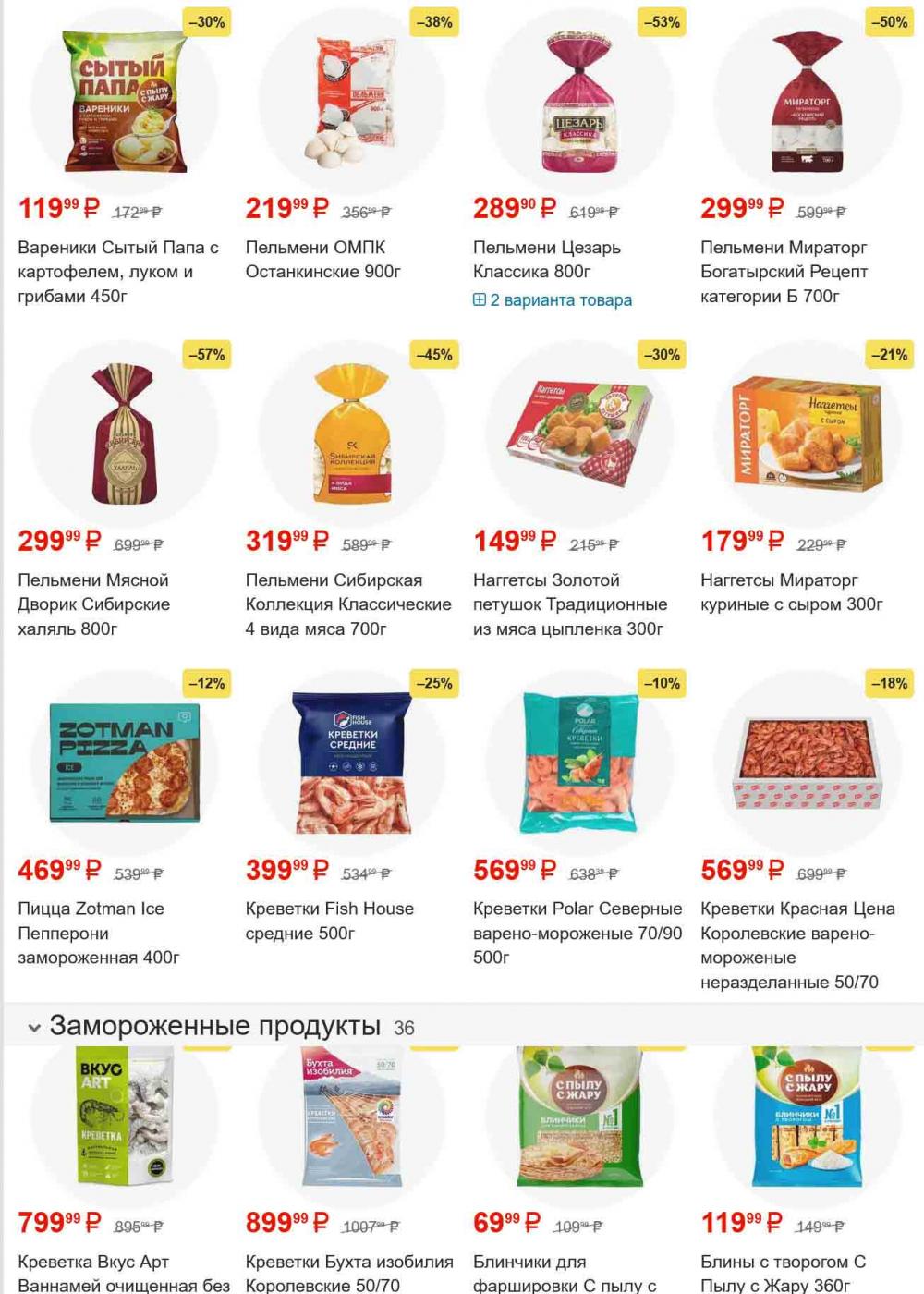Open Пельмени Мясной Дворик Сибирские card
This screenshot has width=924, height=1294.
[93, 604]
